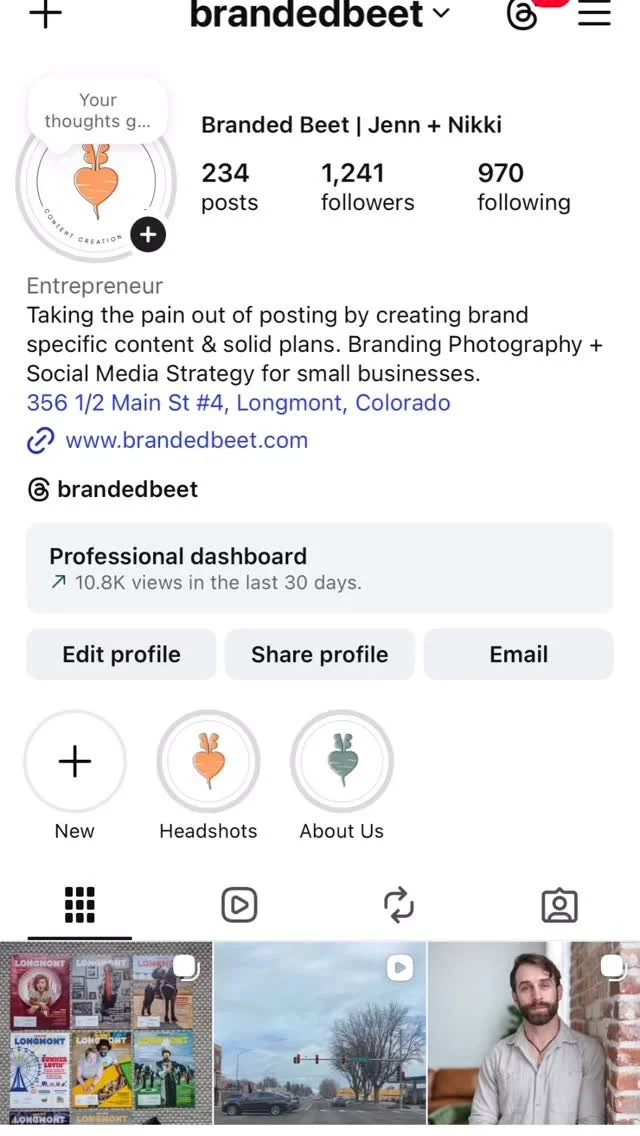Create a New story highlight
Viewport: 640px width, 1136px height.
(x=75, y=762)
